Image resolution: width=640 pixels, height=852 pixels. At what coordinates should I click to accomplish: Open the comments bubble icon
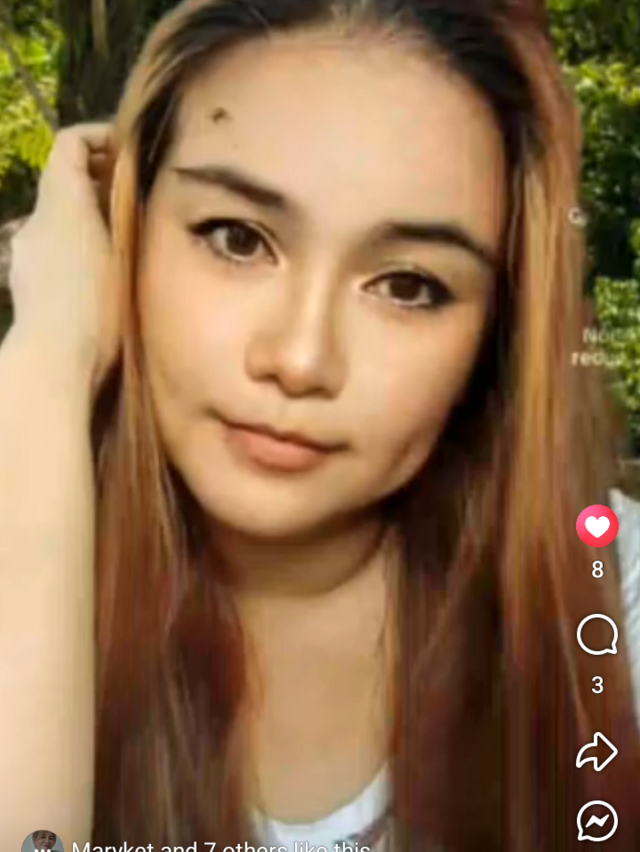[597, 635]
